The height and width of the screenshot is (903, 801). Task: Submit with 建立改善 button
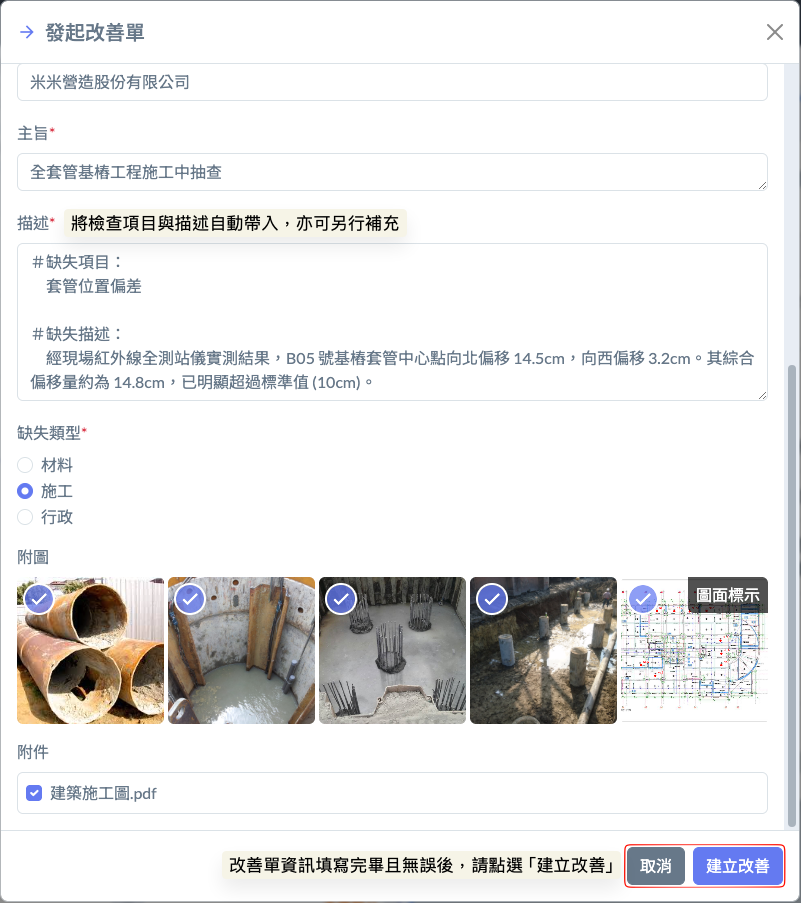click(737, 866)
